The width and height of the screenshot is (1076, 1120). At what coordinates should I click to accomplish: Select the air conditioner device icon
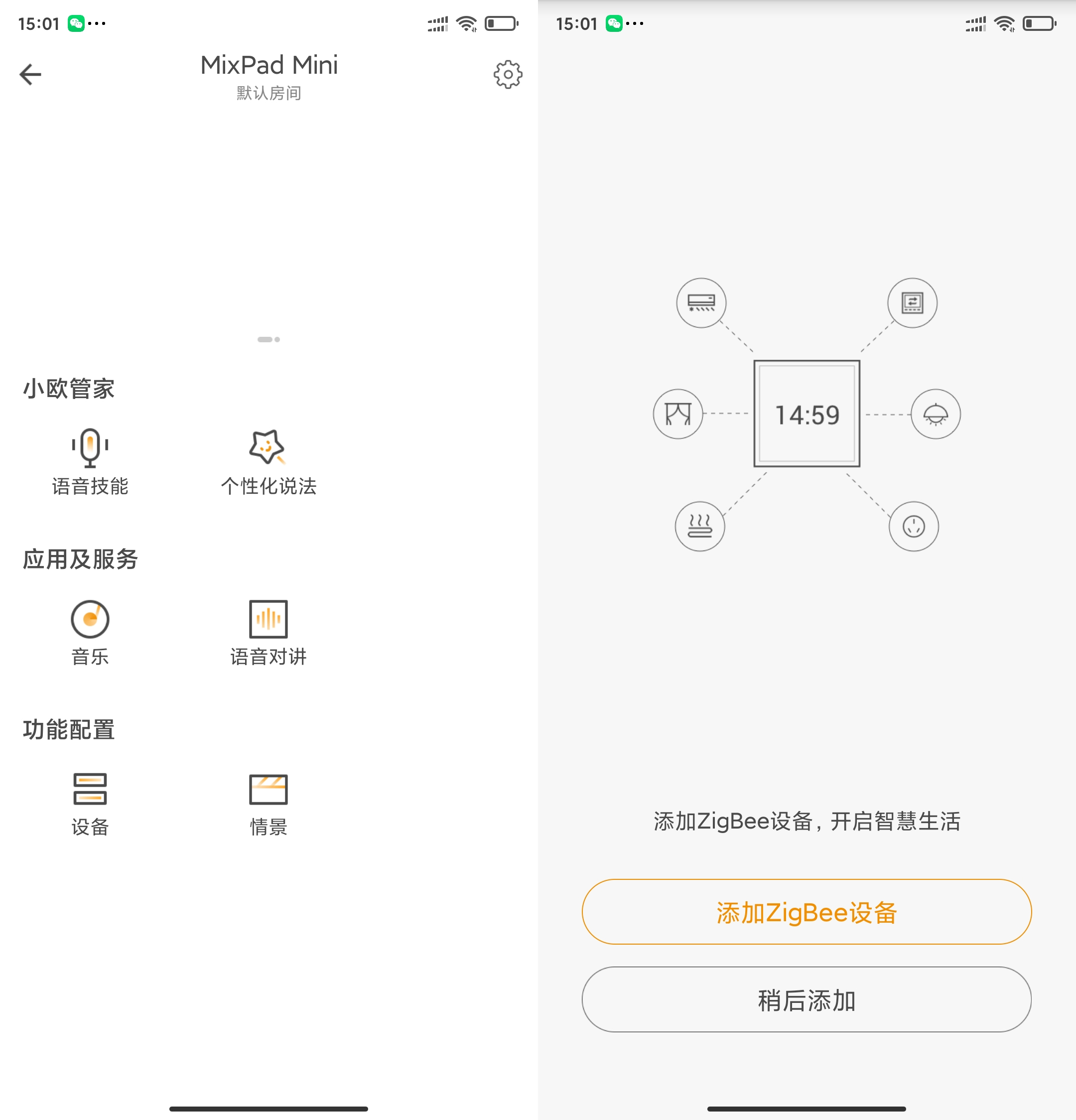click(701, 303)
